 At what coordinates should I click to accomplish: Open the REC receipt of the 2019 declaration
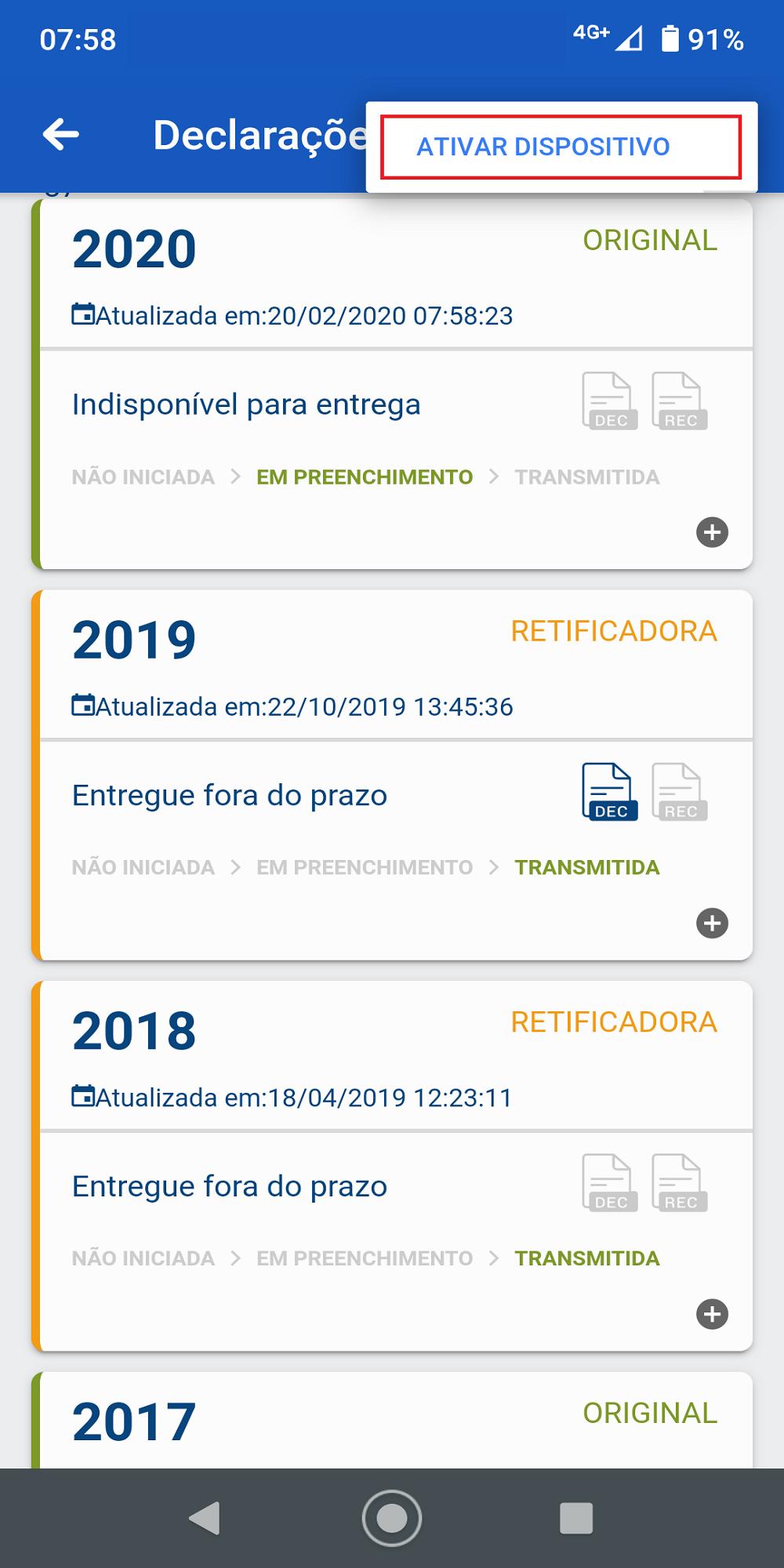680,791
